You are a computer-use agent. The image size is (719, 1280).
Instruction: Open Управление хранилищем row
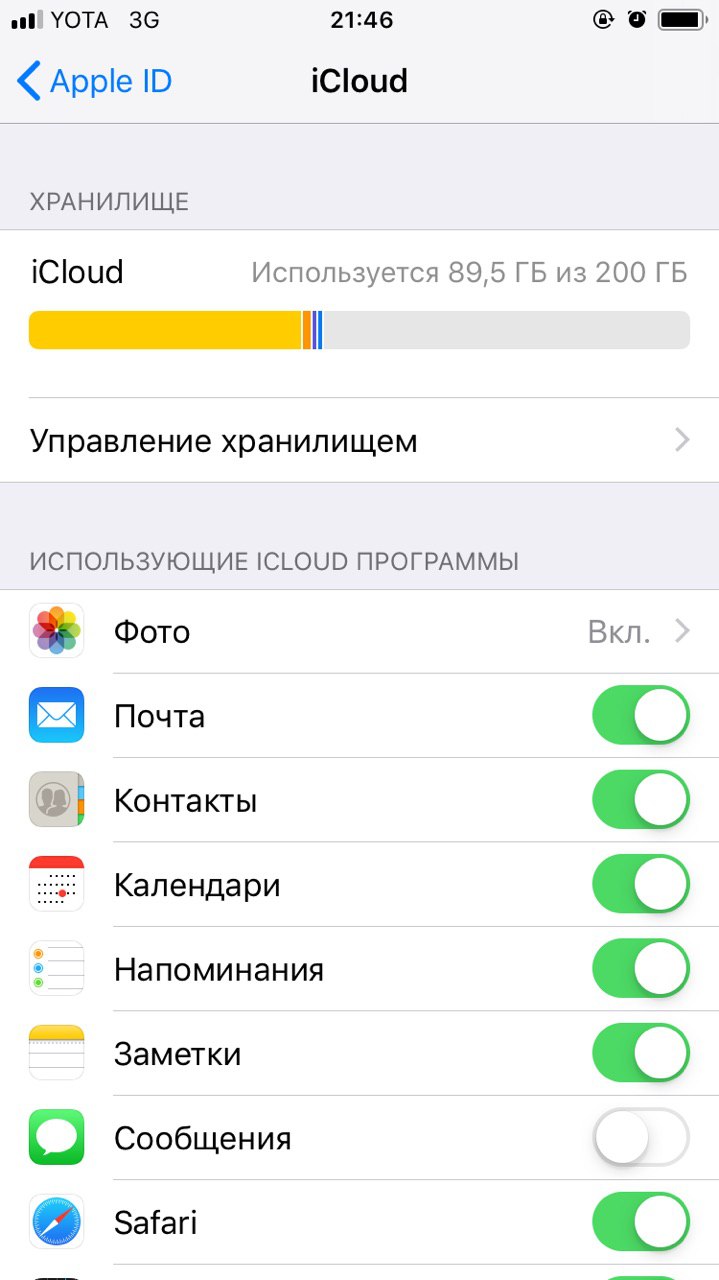[x=359, y=441]
